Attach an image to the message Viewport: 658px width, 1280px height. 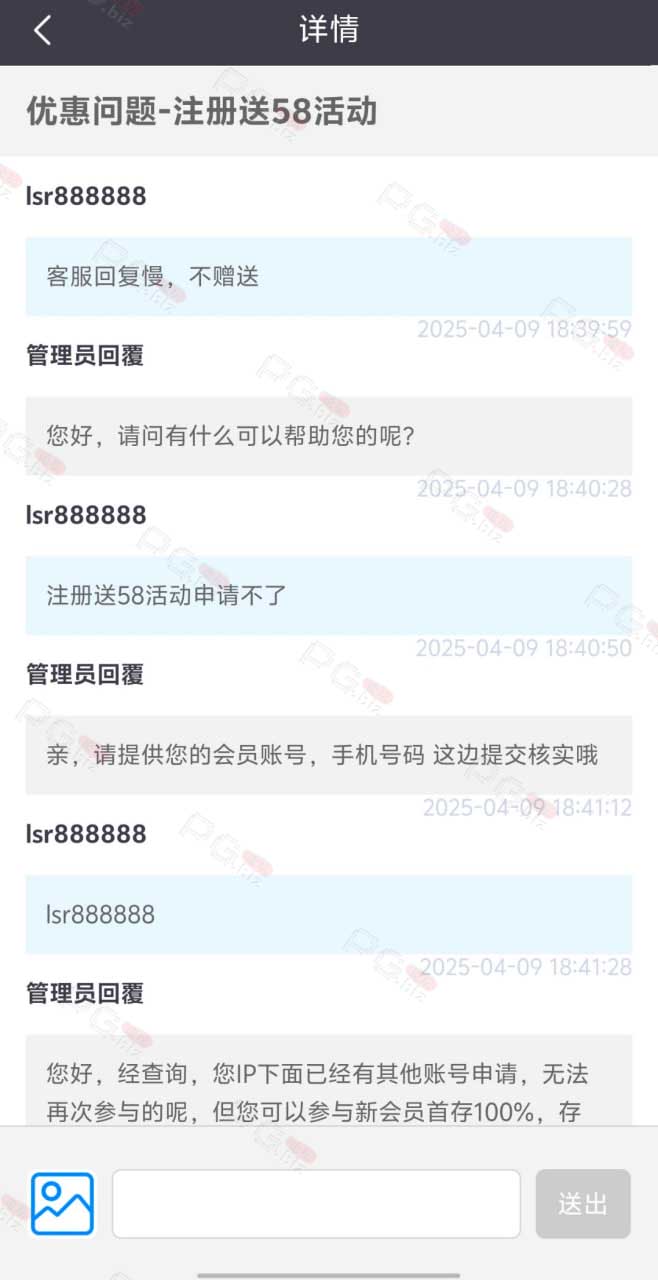62,1204
